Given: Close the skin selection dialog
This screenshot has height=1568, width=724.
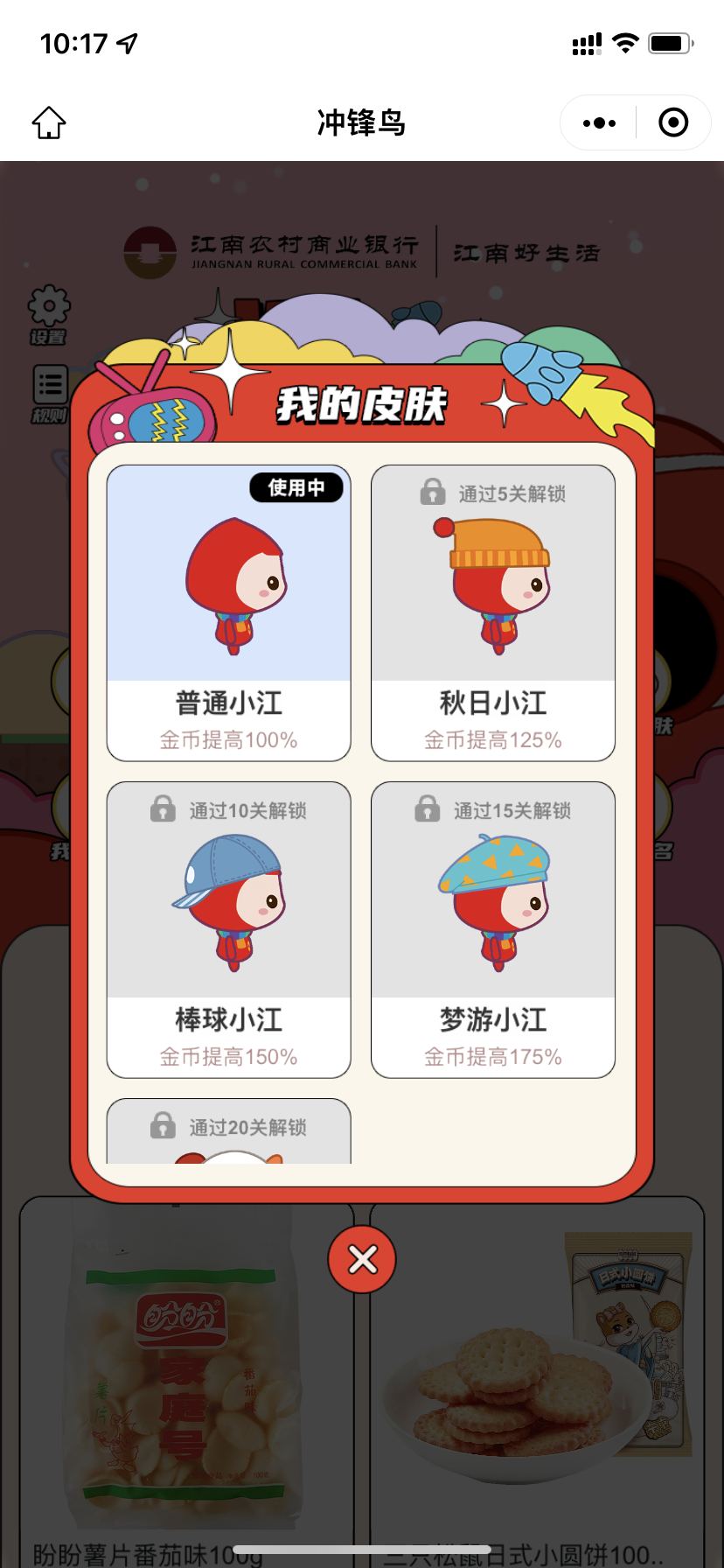Looking at the screenshot, I should point(362,1260).
